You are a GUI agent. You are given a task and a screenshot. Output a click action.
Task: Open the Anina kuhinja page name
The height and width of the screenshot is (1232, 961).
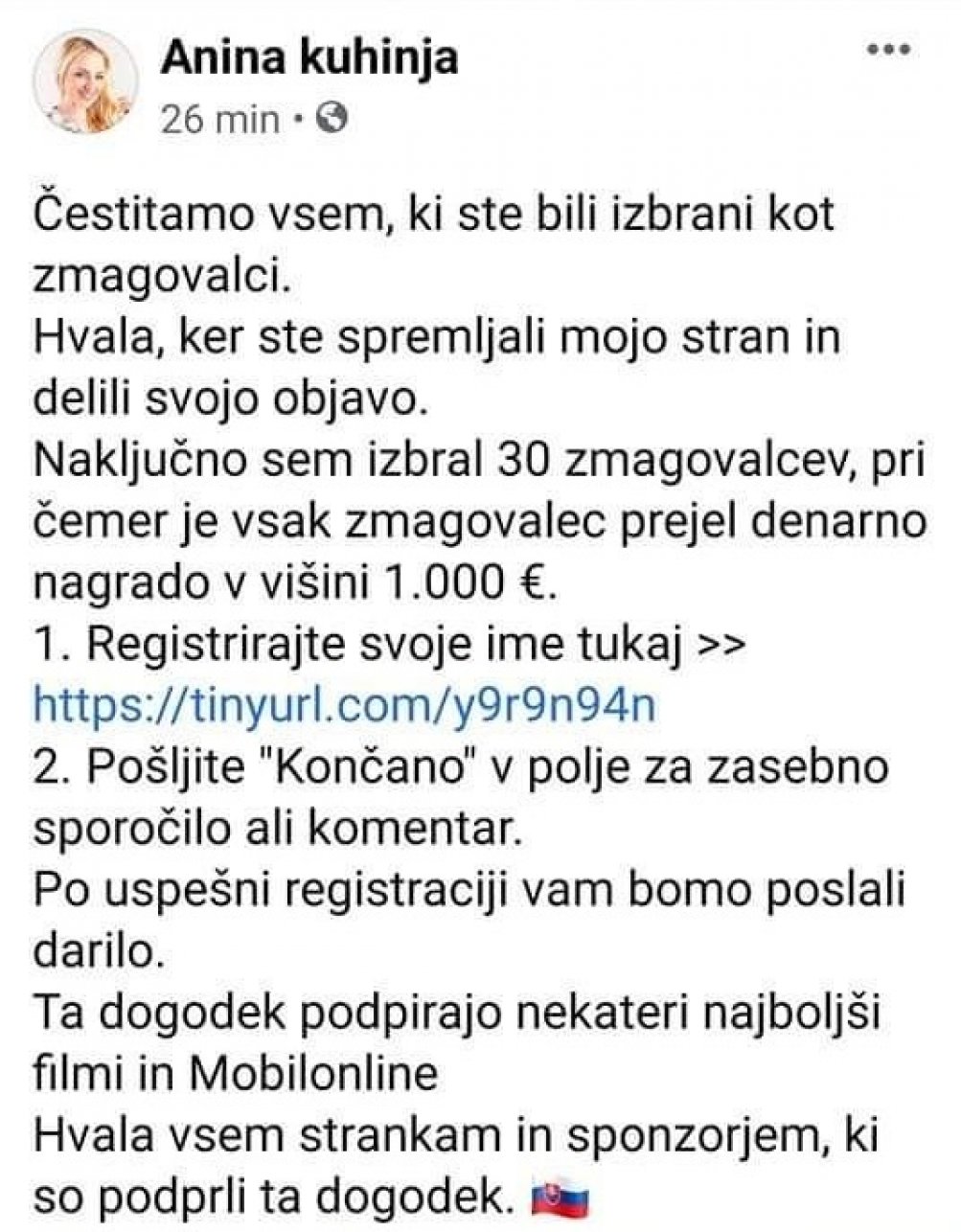click(309, 58)
